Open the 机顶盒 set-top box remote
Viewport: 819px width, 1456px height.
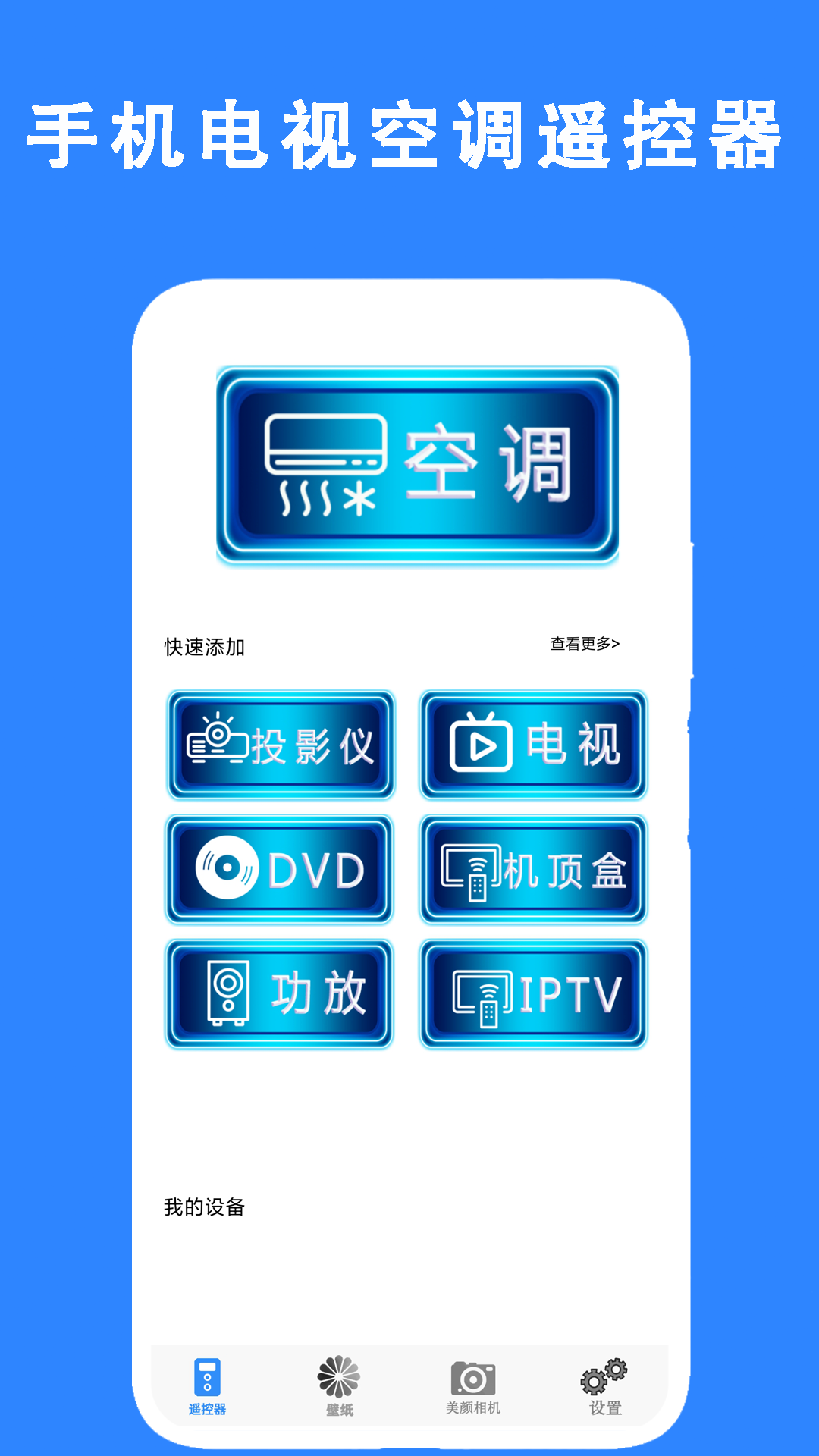click(x=533, y=869)
